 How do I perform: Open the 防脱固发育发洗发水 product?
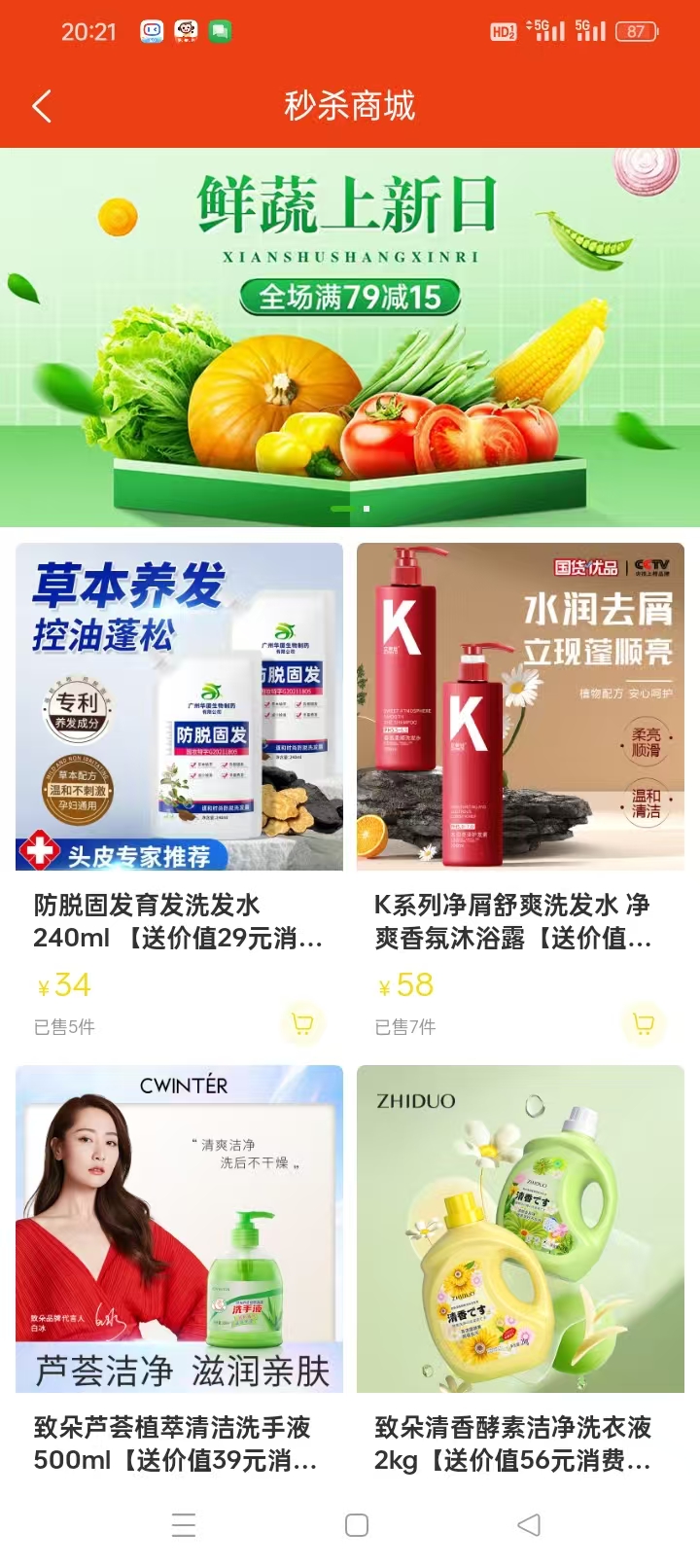pyautogui.click(x=179, y=707)
